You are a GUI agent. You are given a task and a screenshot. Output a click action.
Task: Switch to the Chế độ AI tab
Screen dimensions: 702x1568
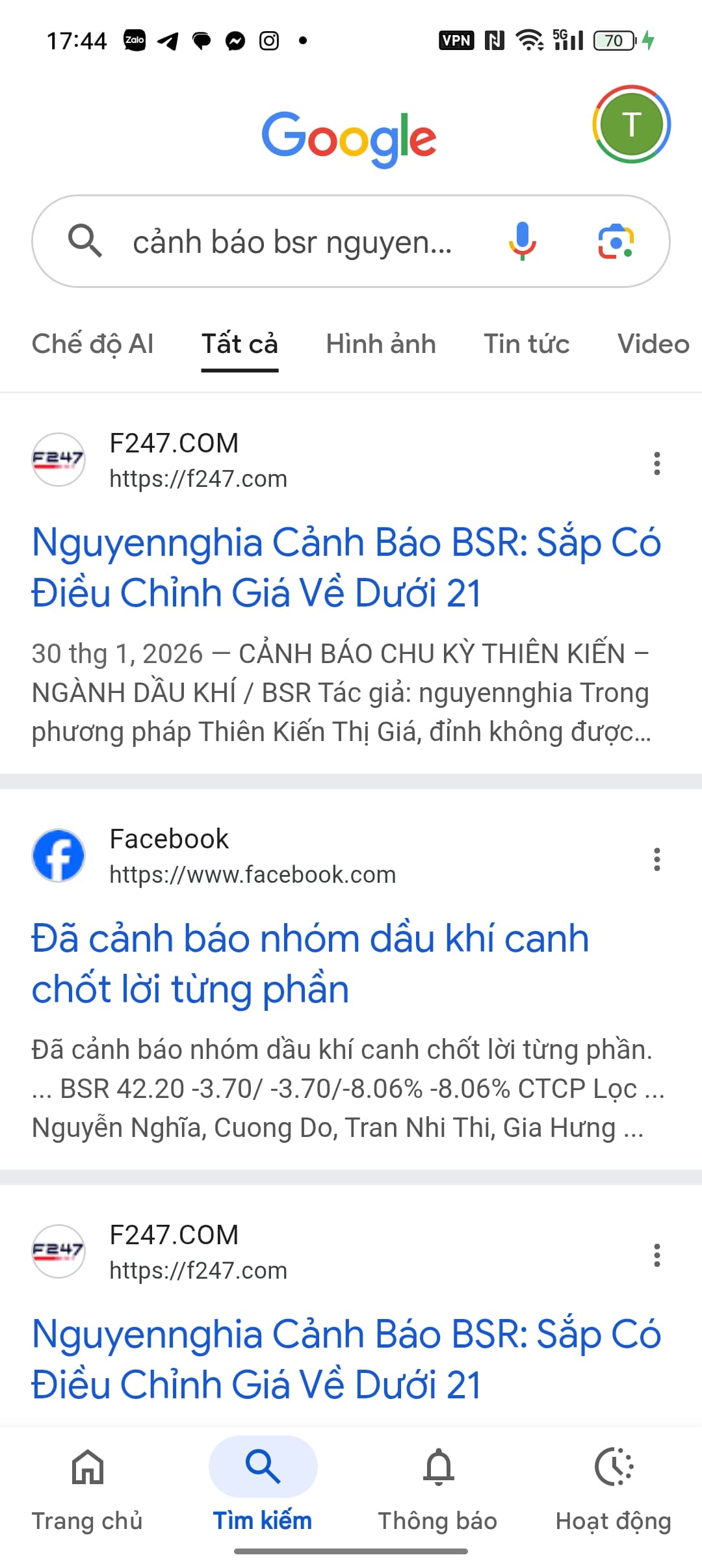[x=92, y=344]
